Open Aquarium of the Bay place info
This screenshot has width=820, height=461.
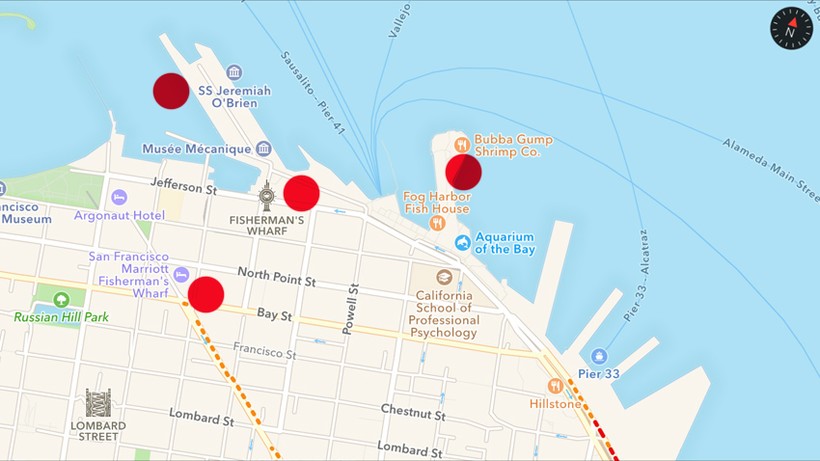click(463, 243)
